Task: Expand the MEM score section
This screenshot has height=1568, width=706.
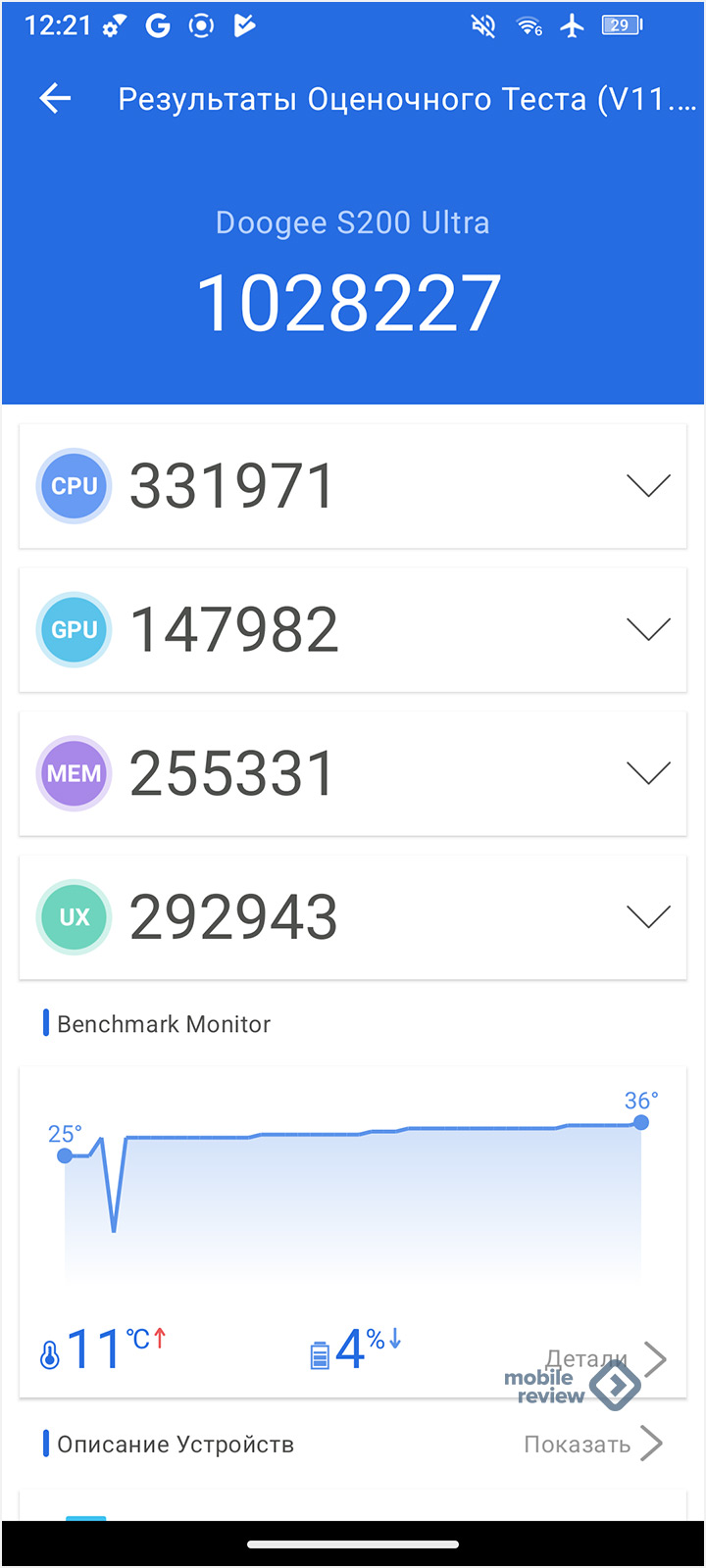Action: tap(647, 773)
